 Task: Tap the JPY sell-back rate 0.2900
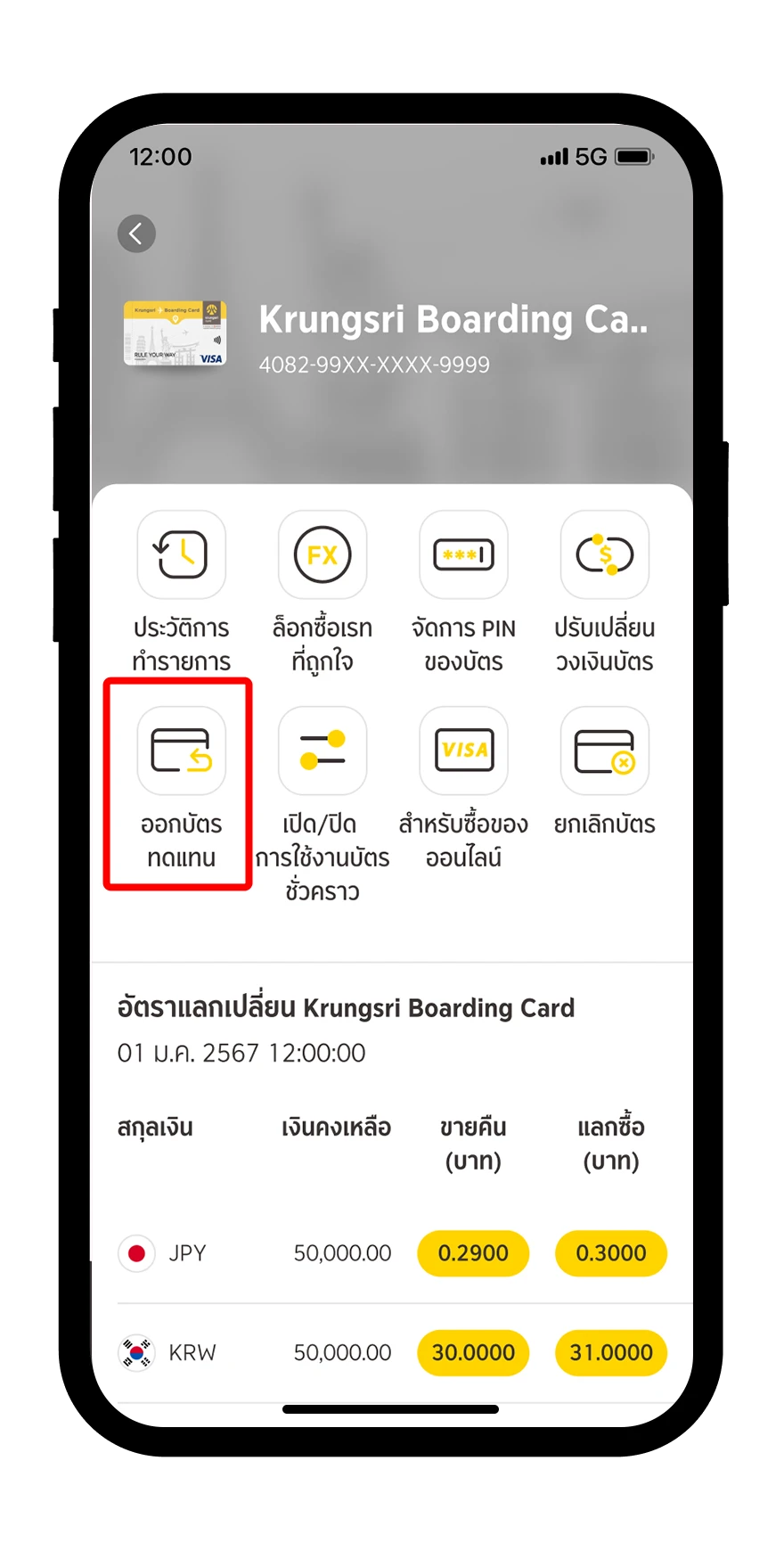(473, 1252)
